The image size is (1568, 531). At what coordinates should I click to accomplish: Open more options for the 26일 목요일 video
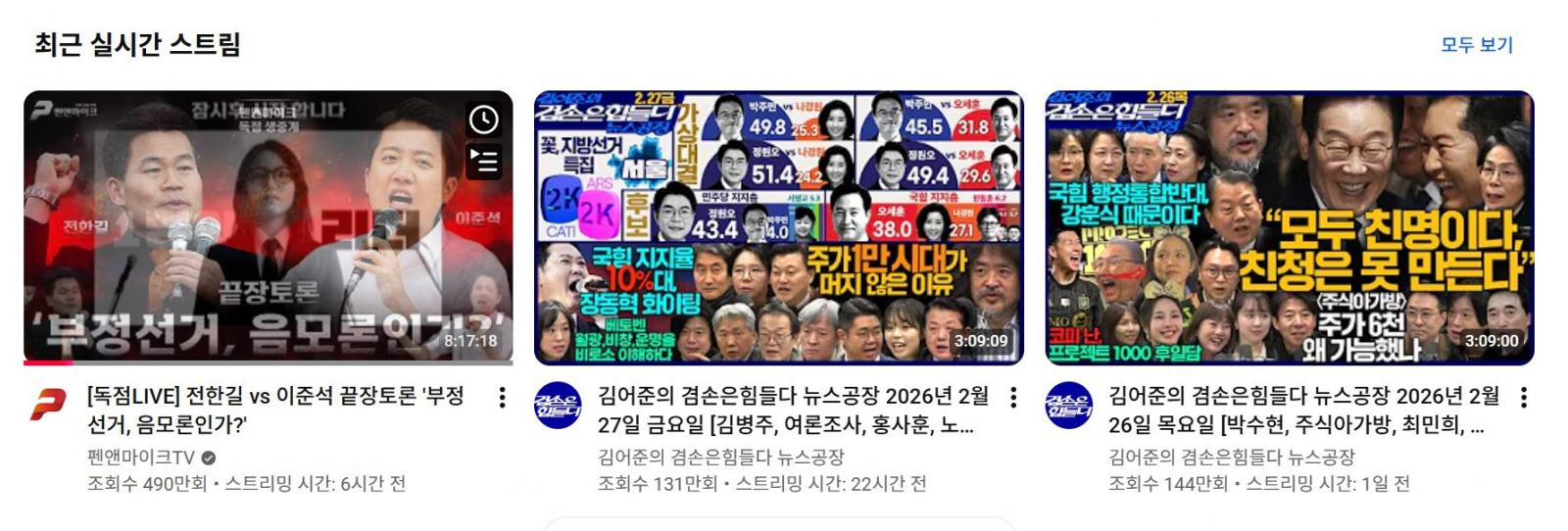click(1524, 397)
